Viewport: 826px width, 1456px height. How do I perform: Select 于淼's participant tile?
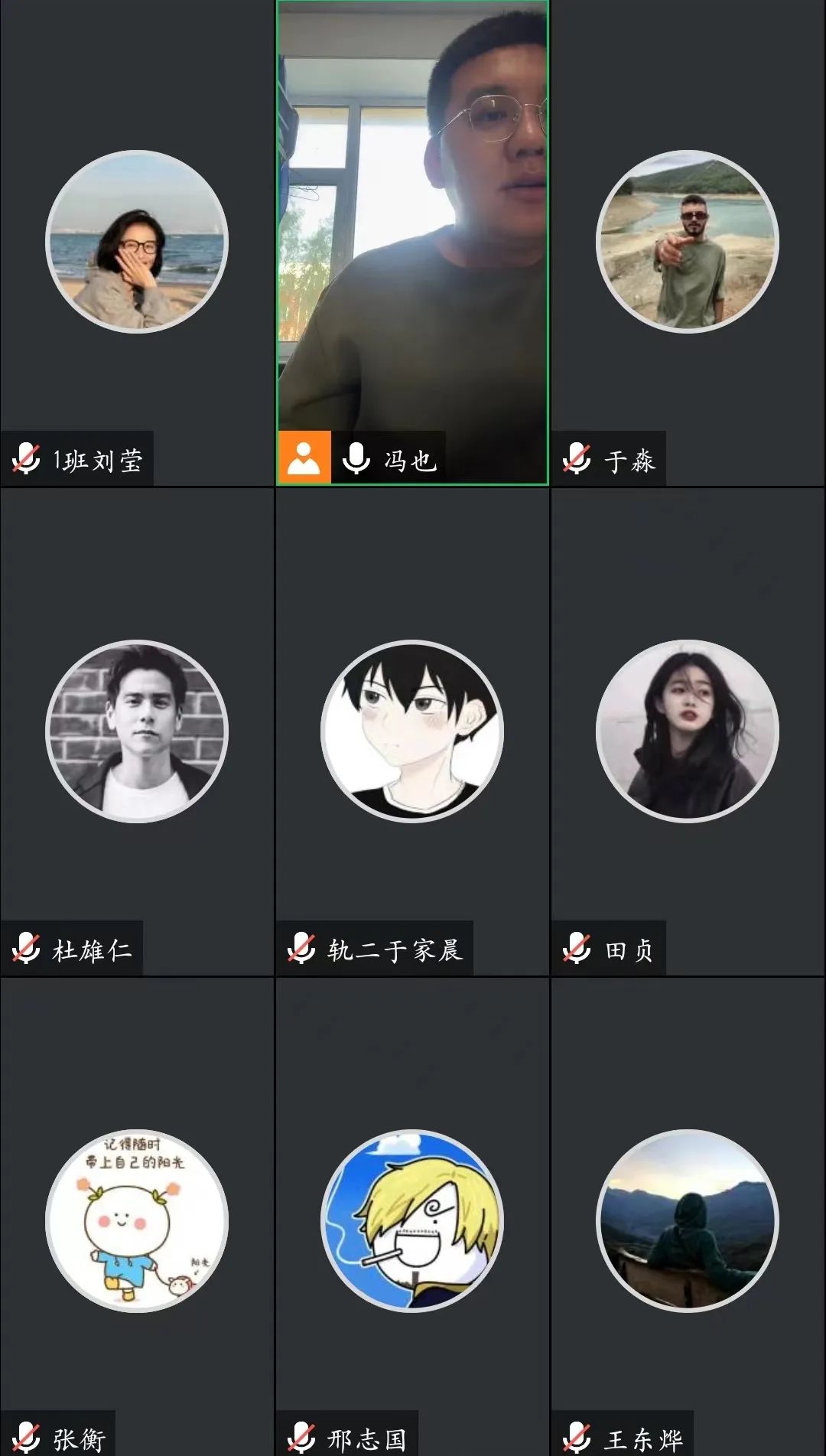(x=688, y=242)
